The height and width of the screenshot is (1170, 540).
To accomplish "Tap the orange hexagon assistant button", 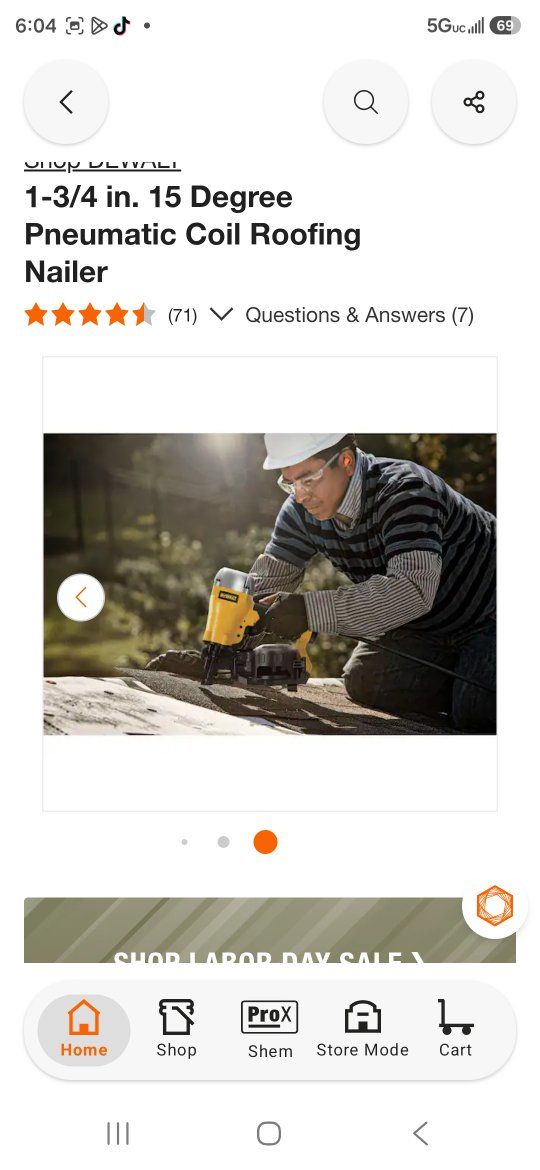I will [x=495, y=905].
